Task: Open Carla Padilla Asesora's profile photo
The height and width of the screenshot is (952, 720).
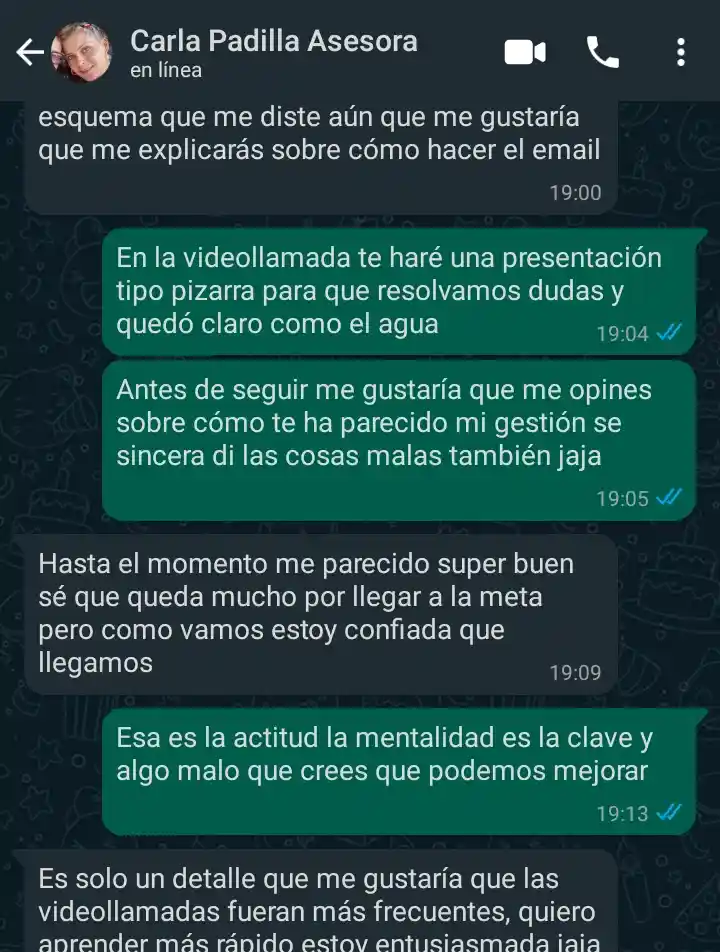Action: coord(82,52)
